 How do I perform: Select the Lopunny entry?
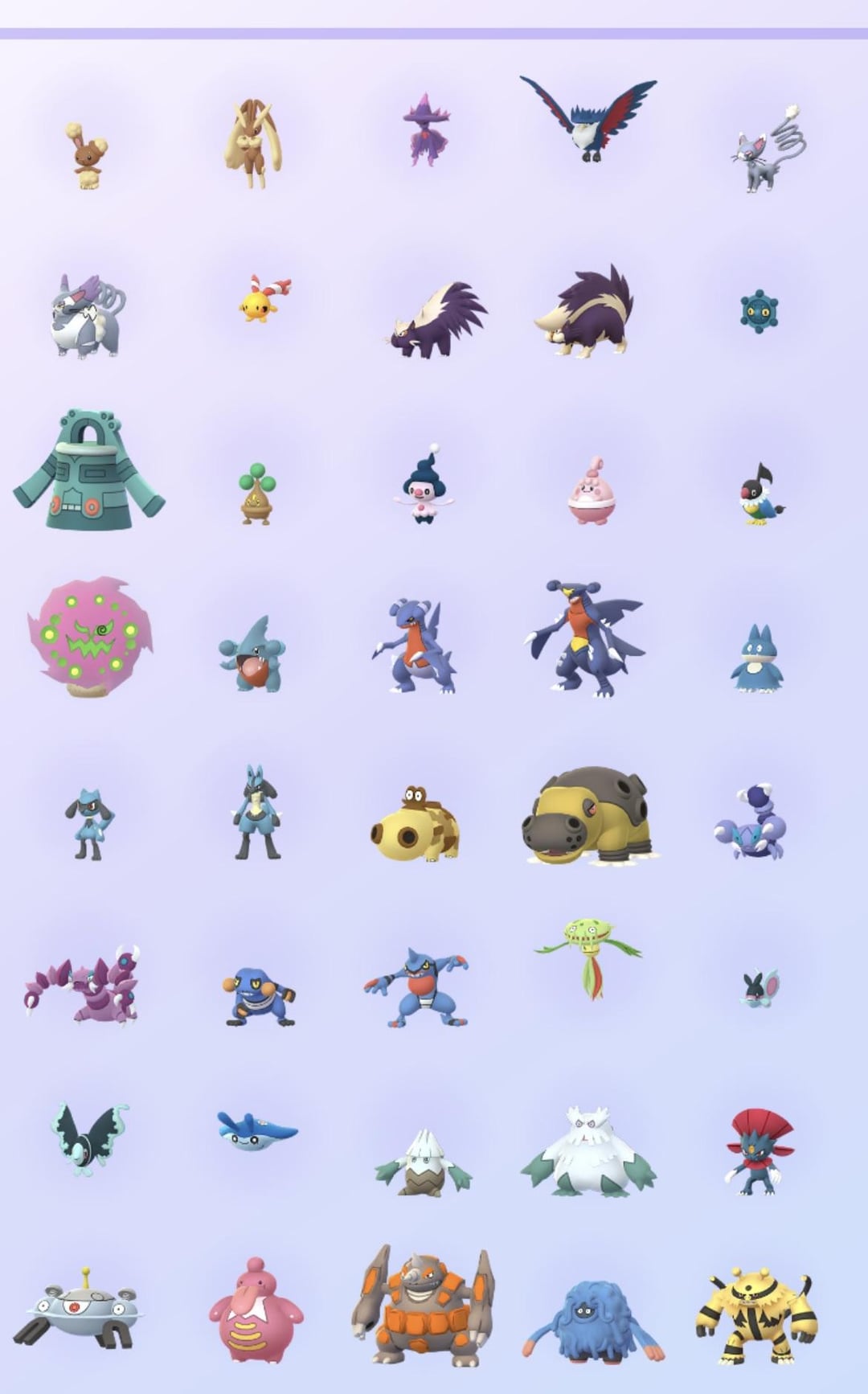(253, 145)
